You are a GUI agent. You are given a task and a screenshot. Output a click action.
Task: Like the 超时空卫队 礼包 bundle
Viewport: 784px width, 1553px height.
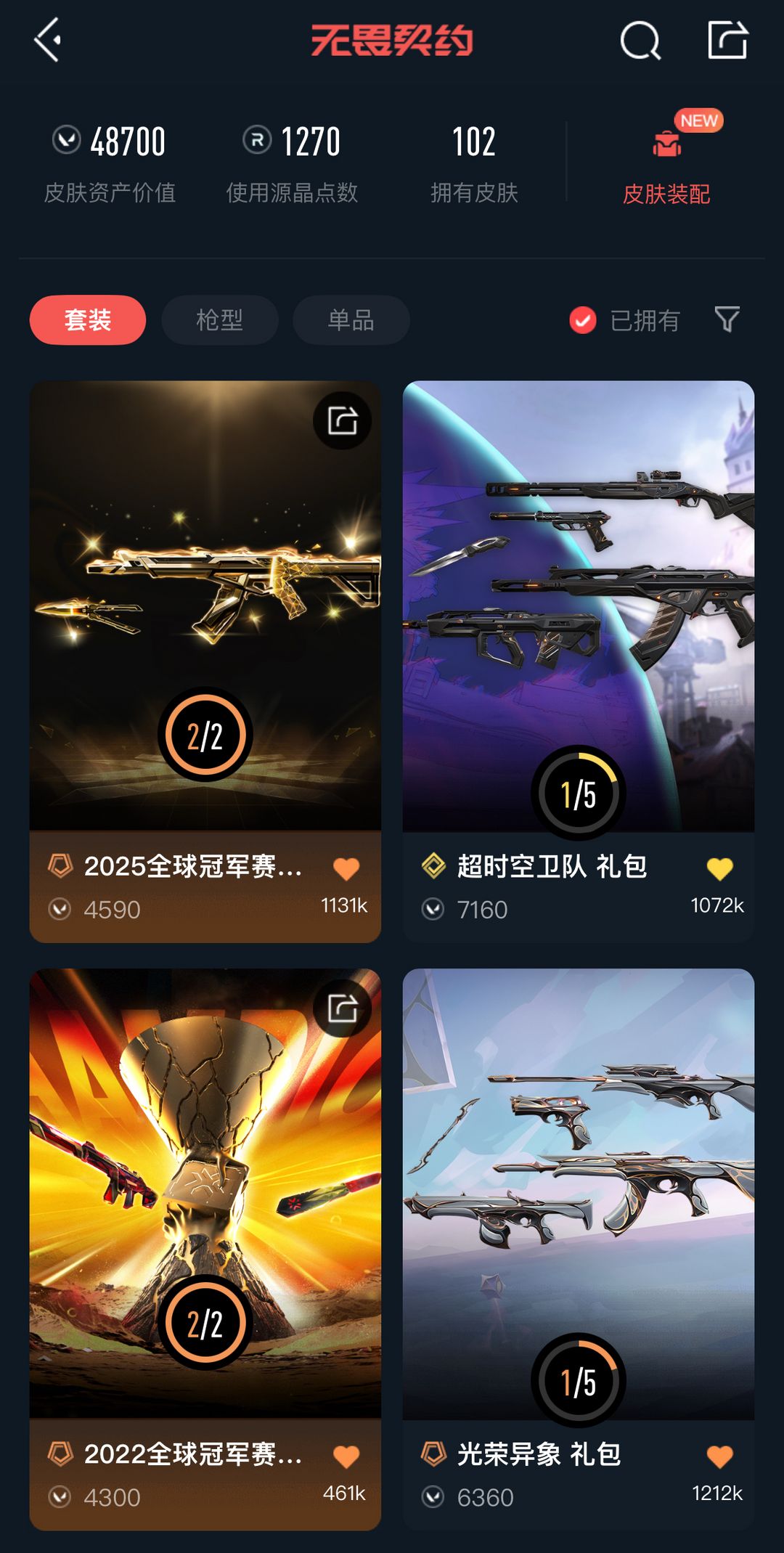[x=719, y=868]
